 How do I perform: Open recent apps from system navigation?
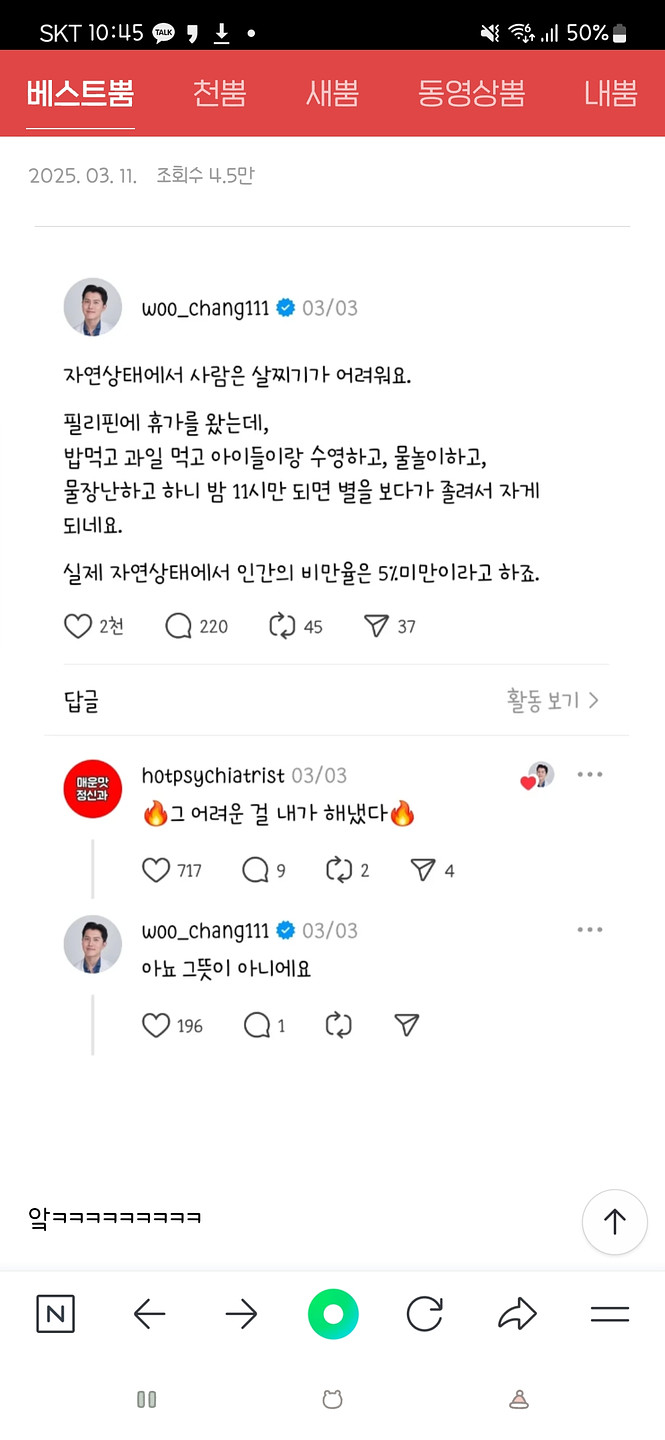click(146, 1400)
